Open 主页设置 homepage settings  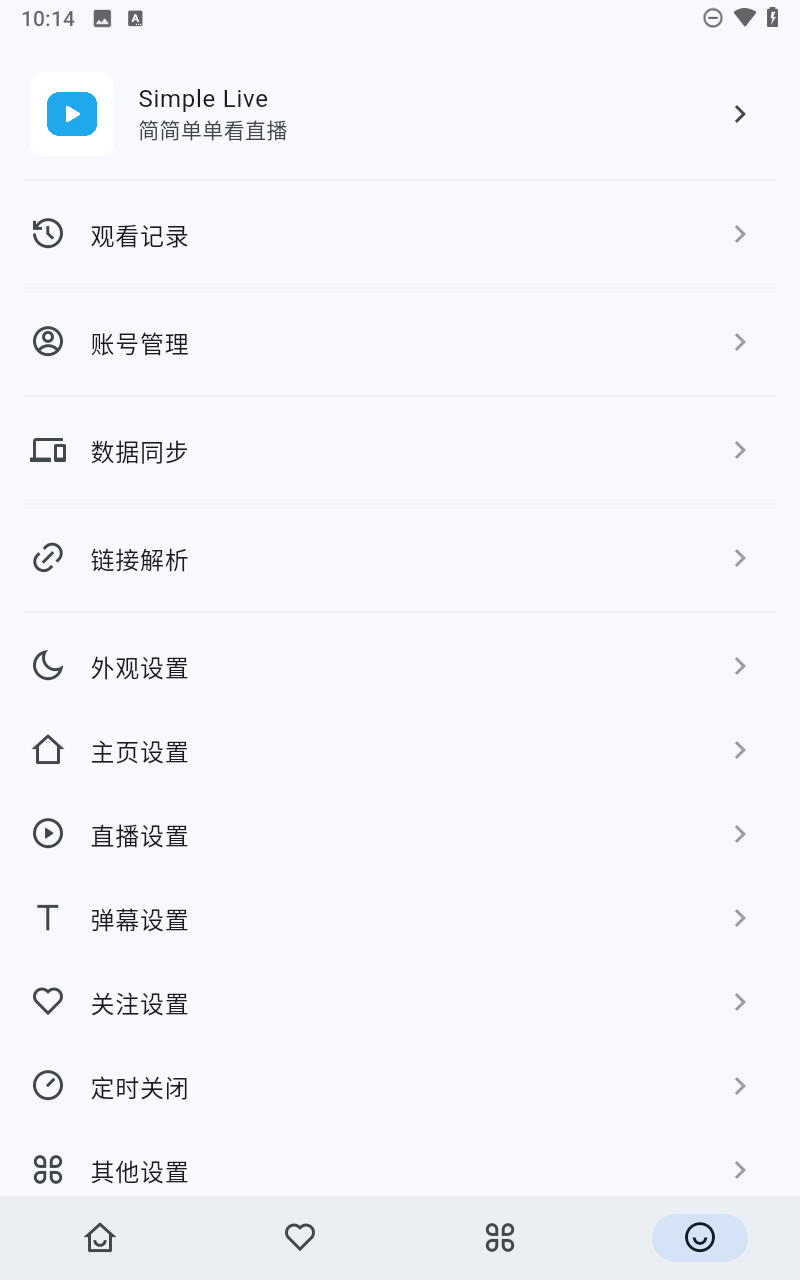coord(400,750)
